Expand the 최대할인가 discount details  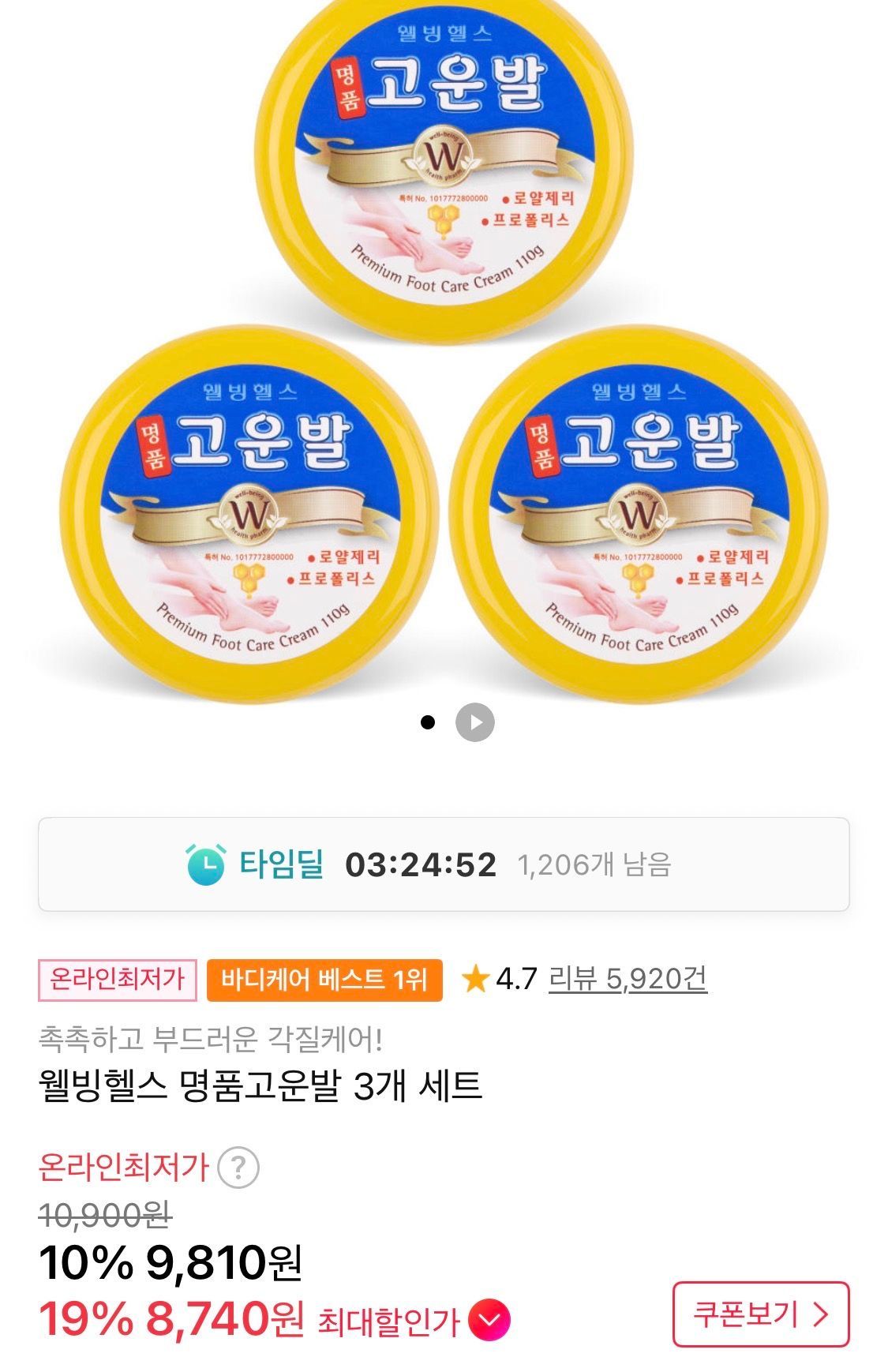tap(489, 1320)
